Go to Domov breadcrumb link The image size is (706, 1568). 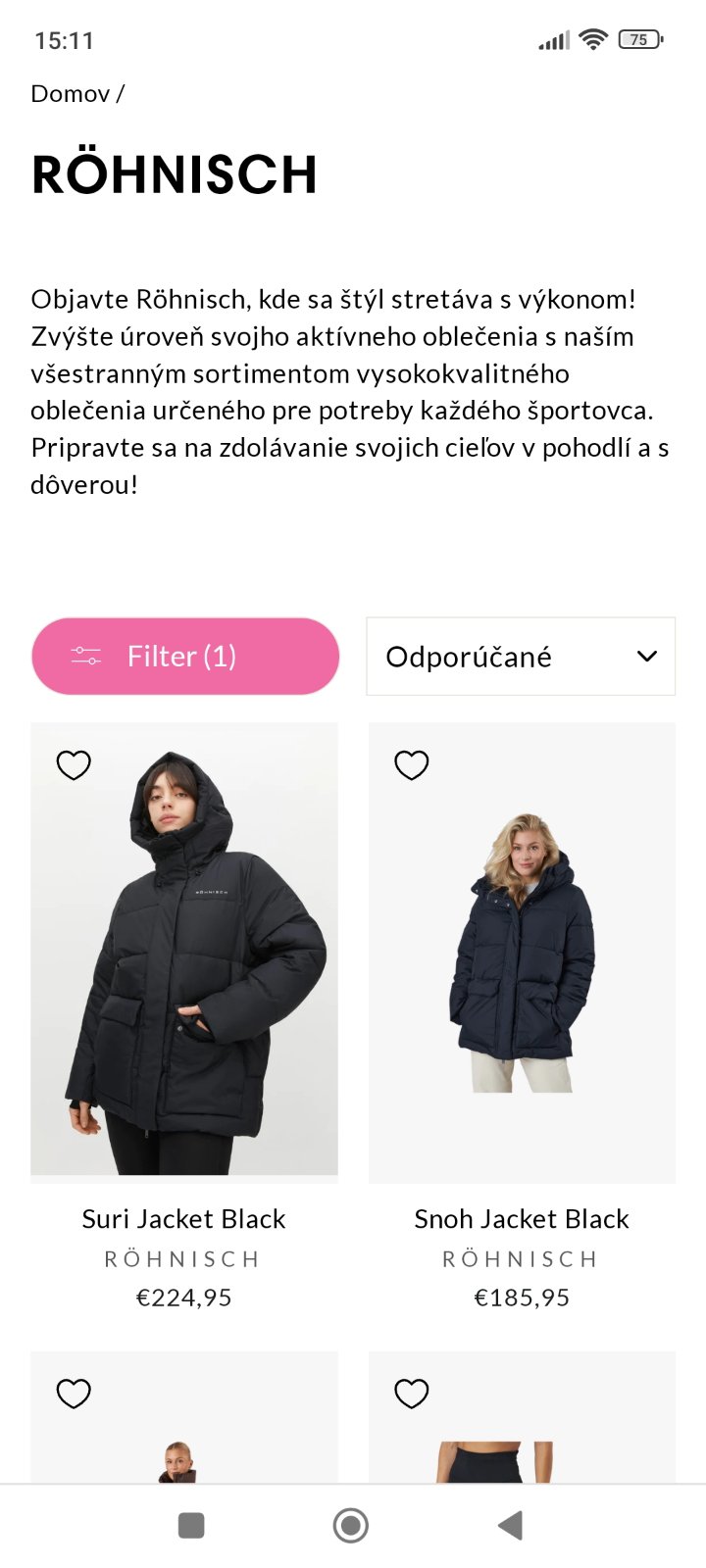click(70, 94)
